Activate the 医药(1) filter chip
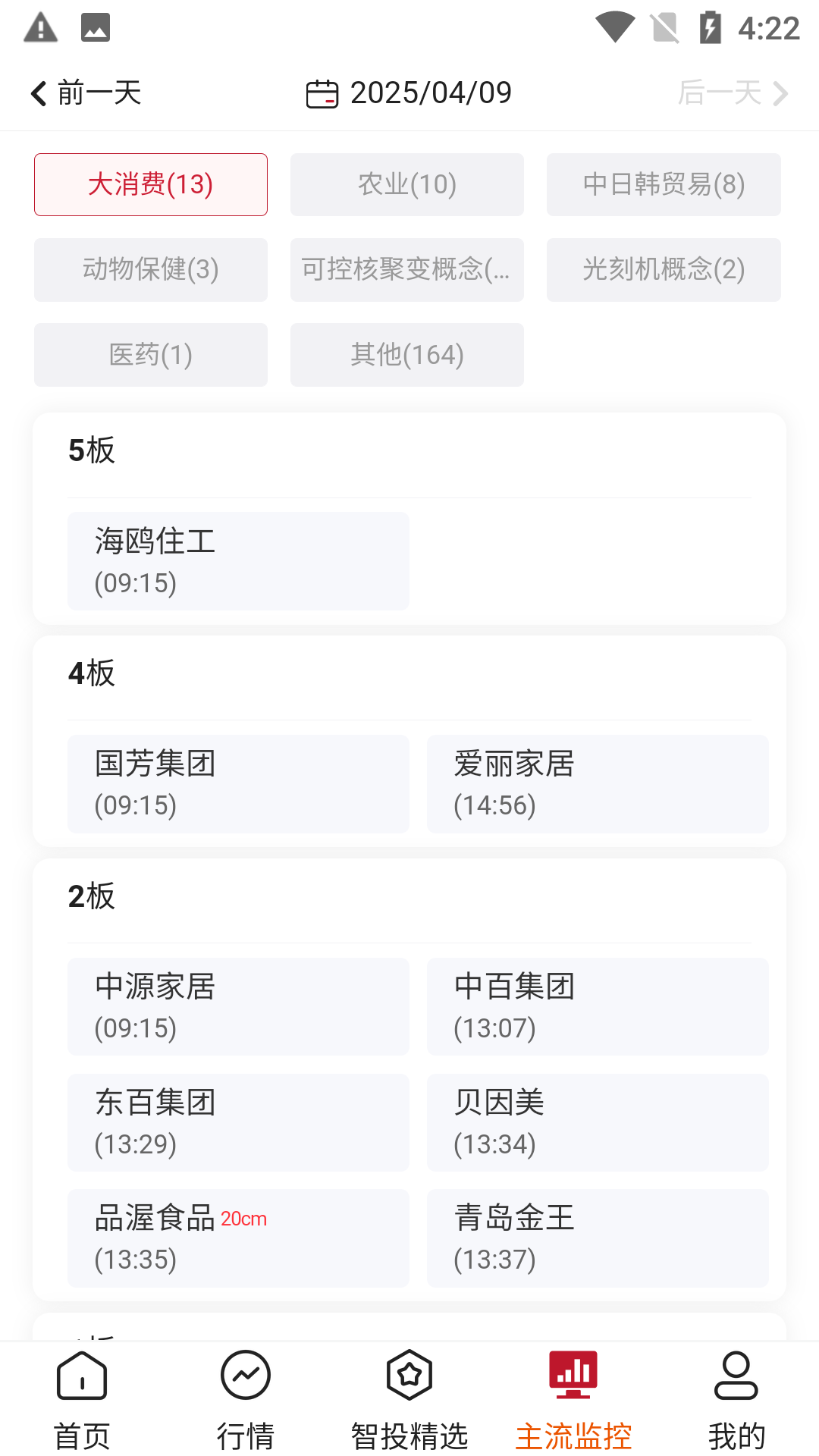 click(x=150, y=354)
